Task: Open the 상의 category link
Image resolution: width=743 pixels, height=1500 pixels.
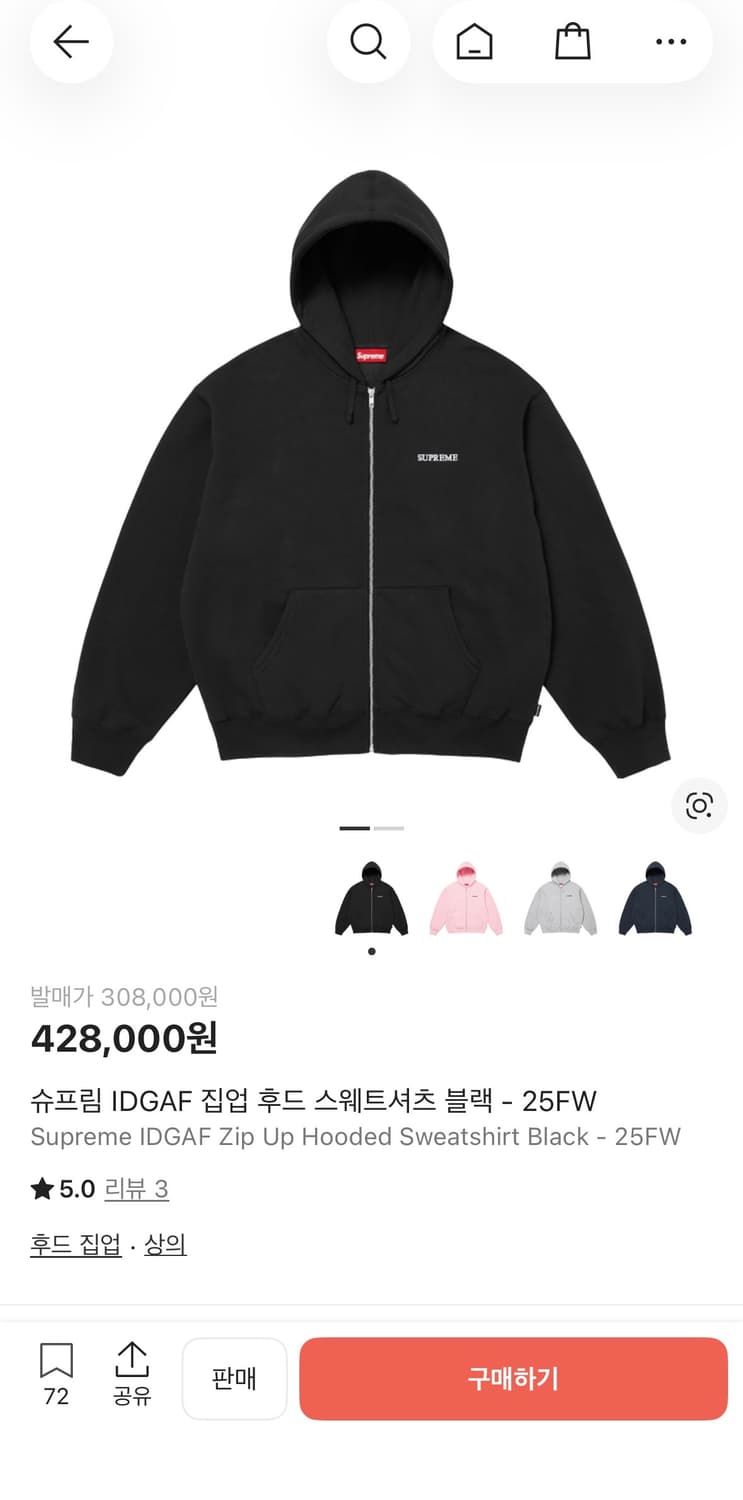Action: pos(164,1244)
